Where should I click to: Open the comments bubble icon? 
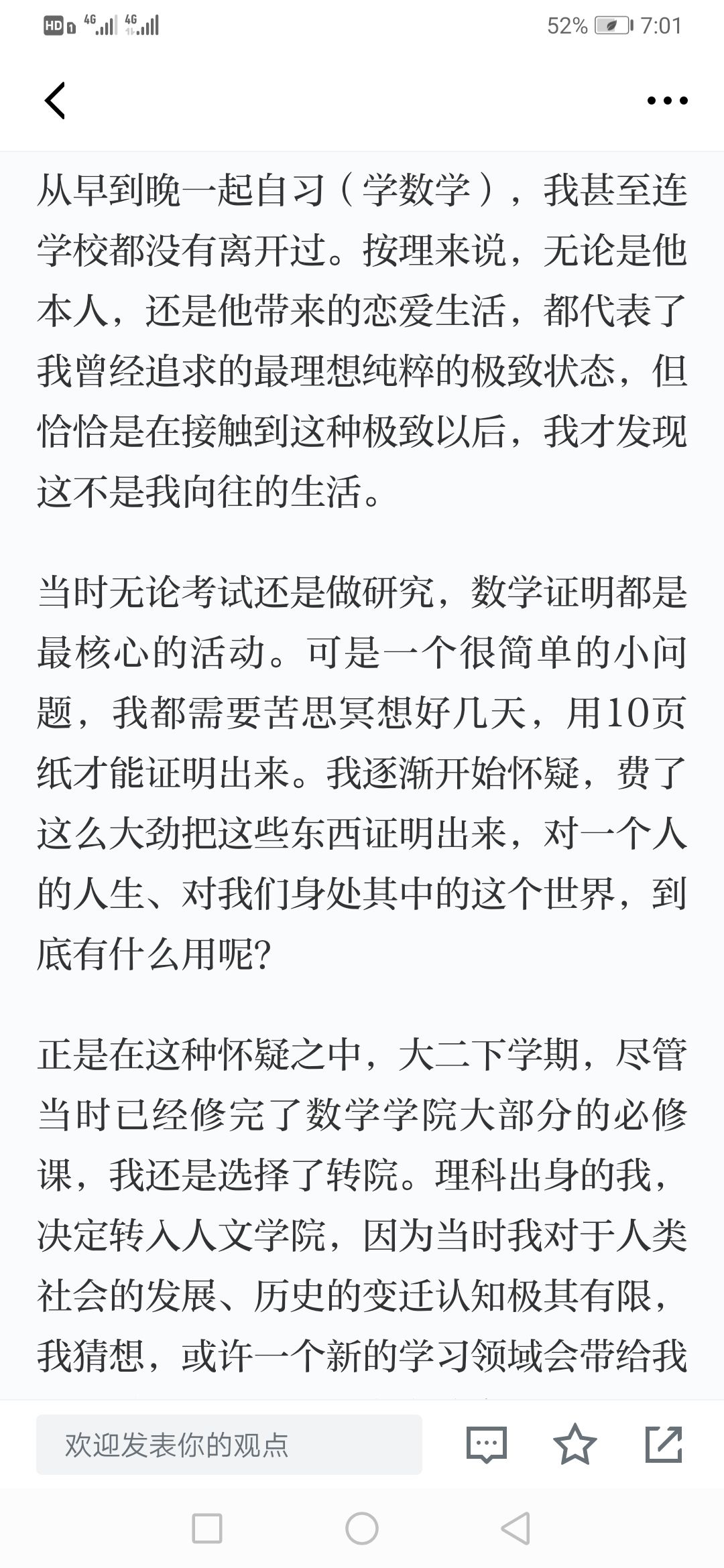(x=486, y=1445)
